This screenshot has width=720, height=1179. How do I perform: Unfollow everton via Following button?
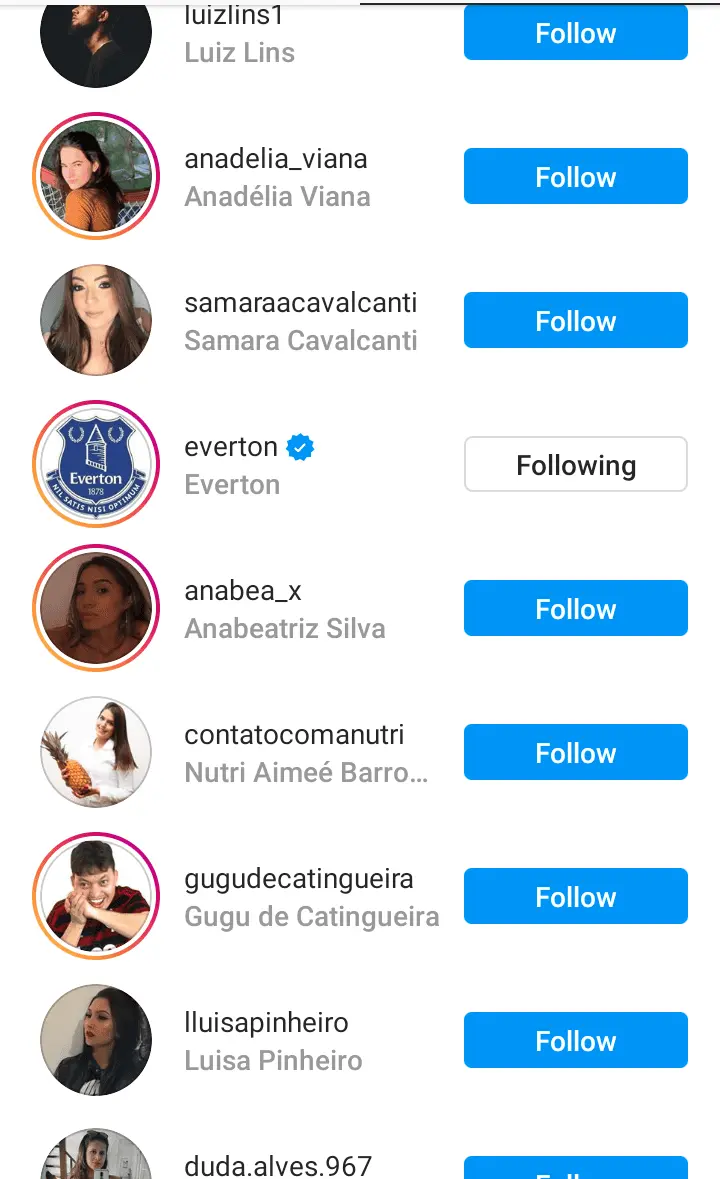click(575, 464)
